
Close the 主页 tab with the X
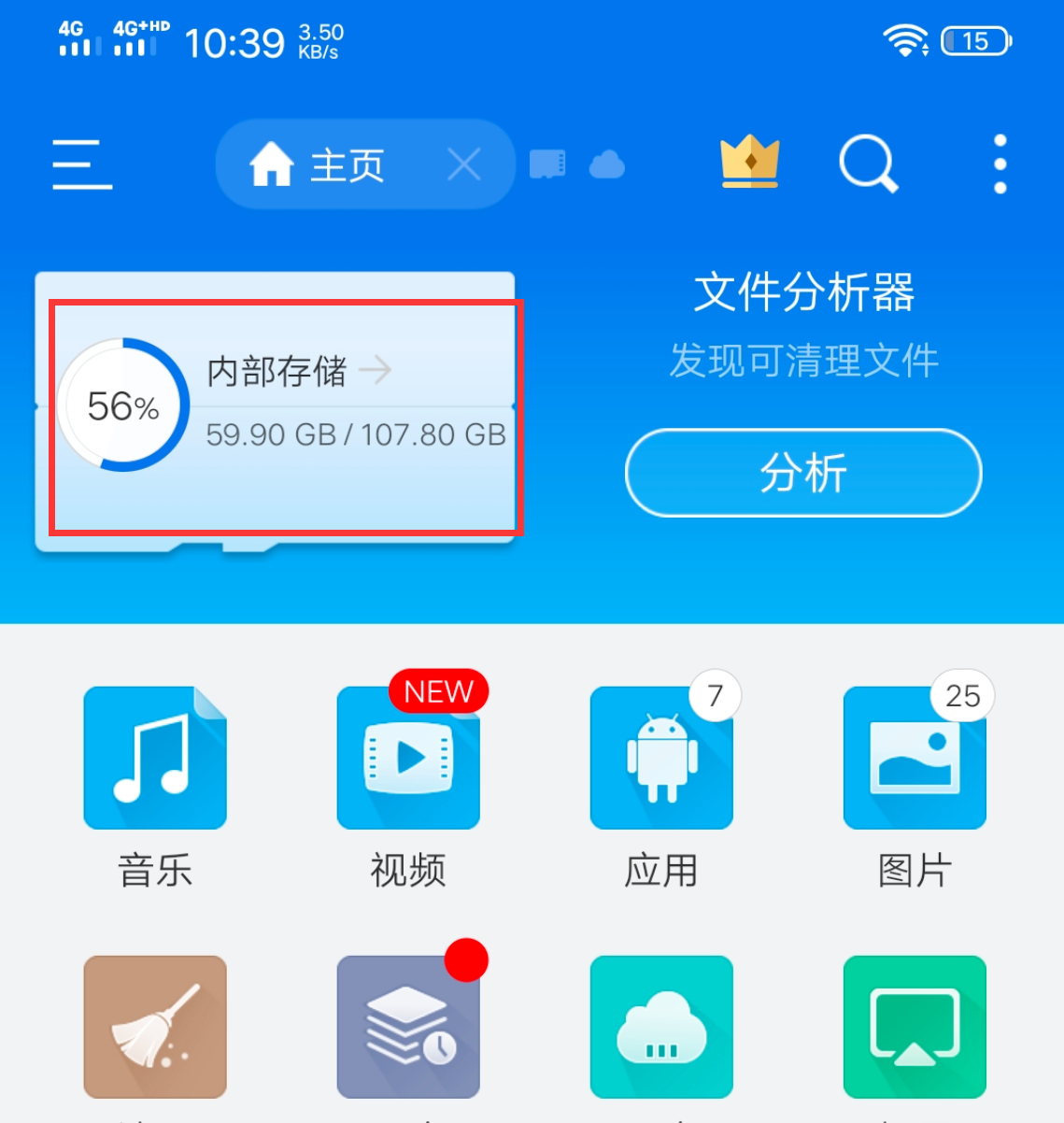point(464,163)
